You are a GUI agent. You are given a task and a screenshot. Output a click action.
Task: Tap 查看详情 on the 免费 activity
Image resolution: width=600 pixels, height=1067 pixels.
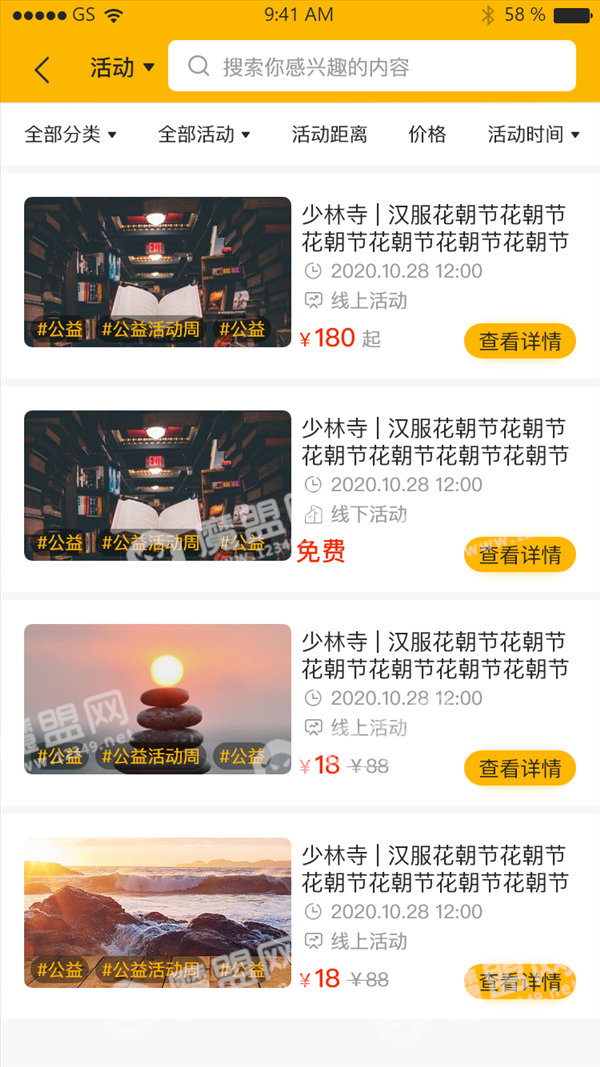[x=519, y=554]
